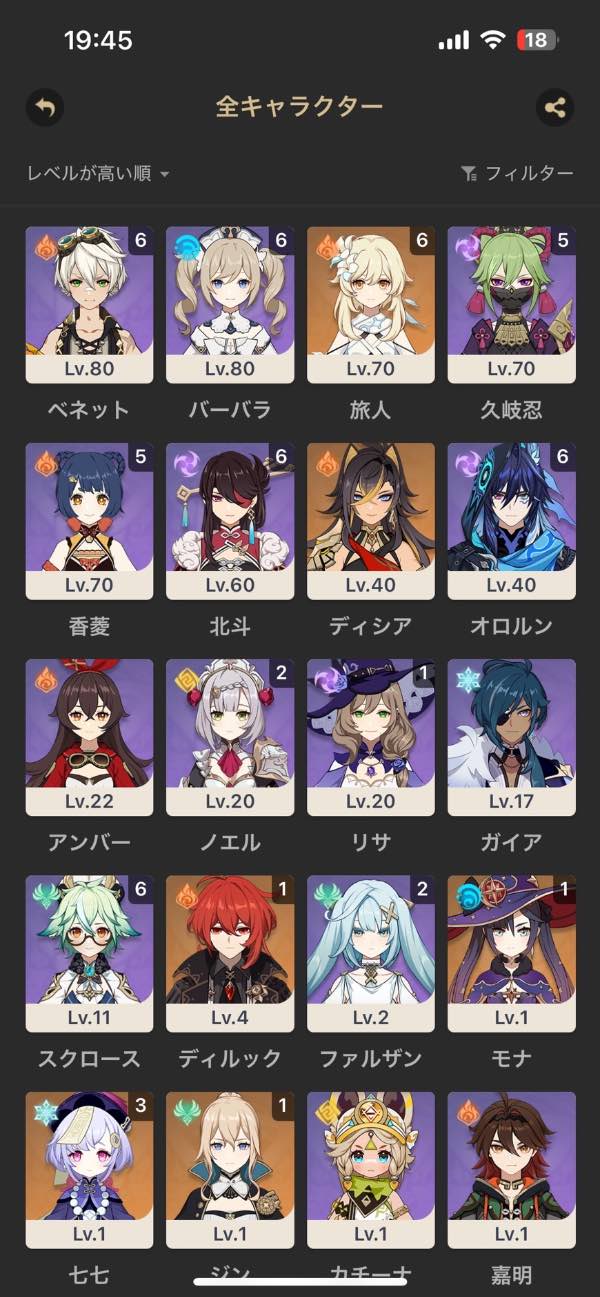Open the フィルター filter options
The image size is (600, 1297).
pyautogui.click(x=517, y=174)
